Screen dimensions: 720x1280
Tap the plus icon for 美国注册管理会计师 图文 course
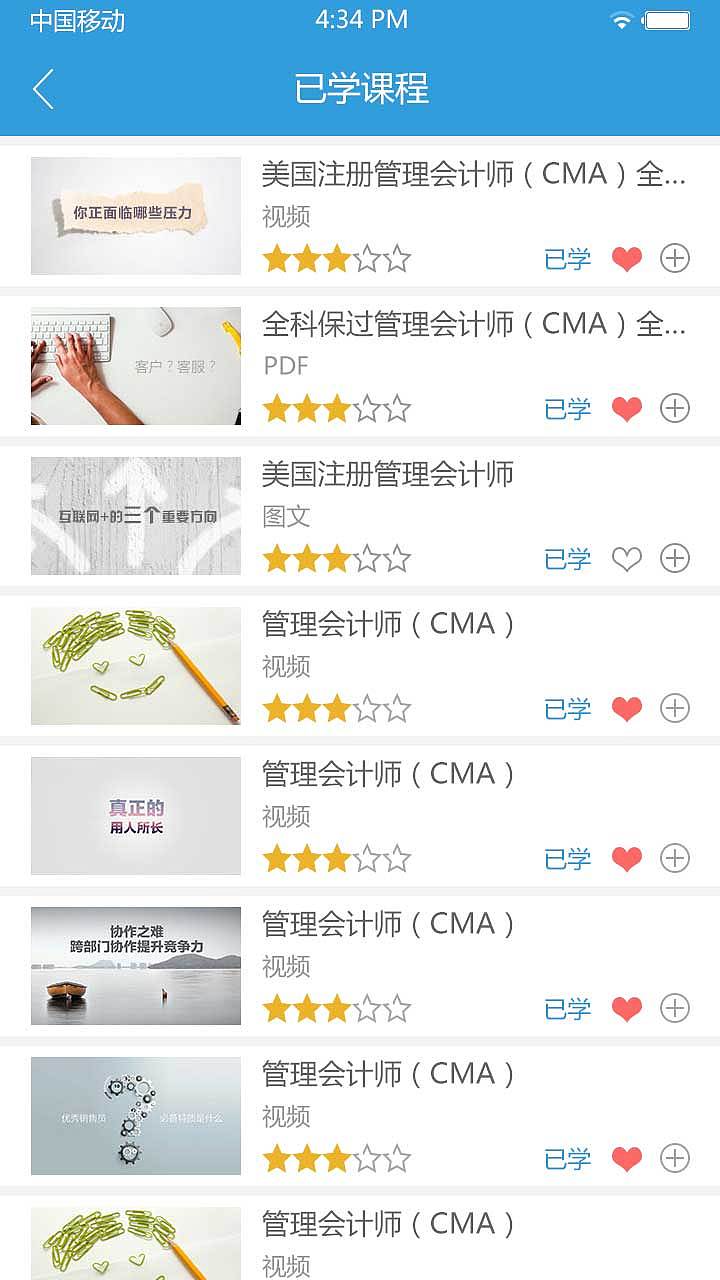[x=675, y=558]
